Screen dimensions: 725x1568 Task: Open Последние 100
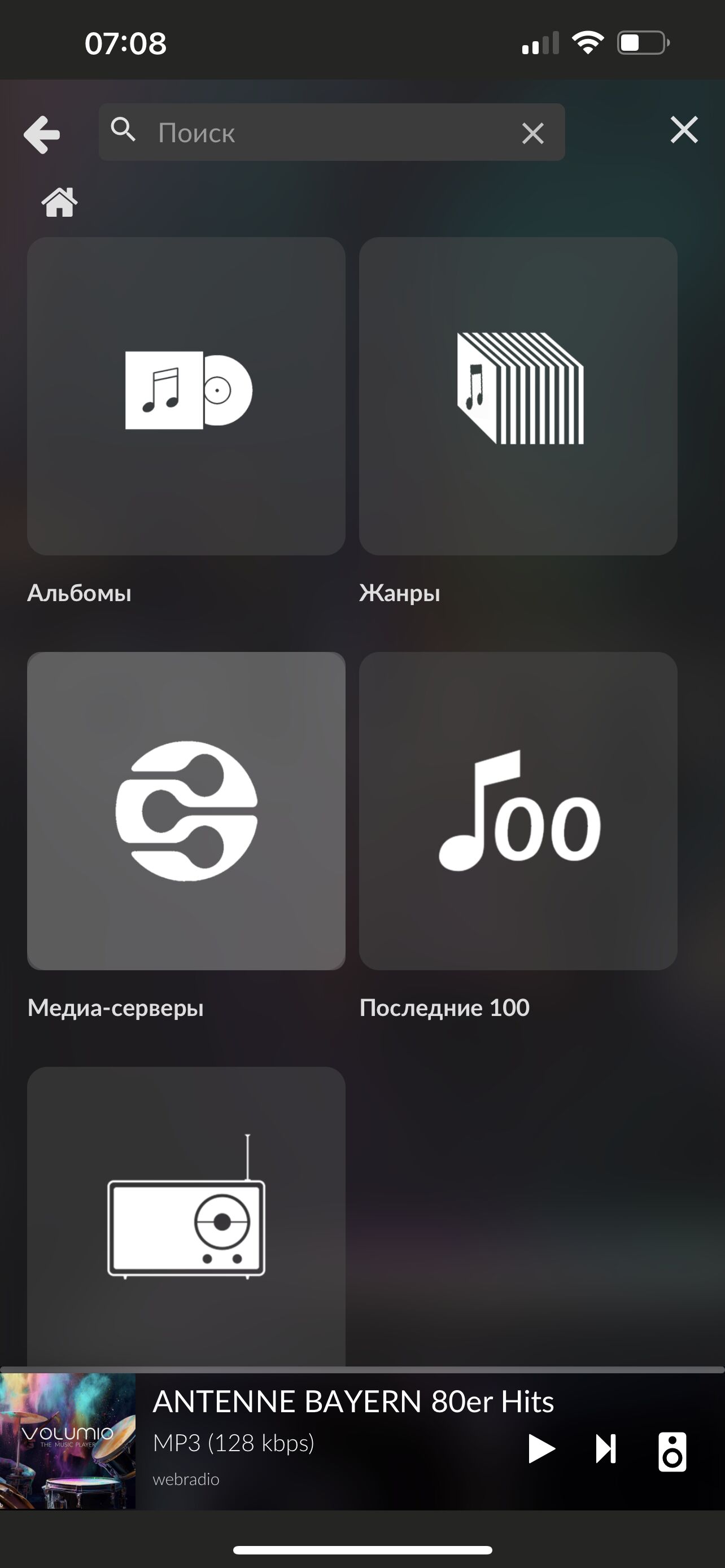pyautogui.click(x=518, y=811)
